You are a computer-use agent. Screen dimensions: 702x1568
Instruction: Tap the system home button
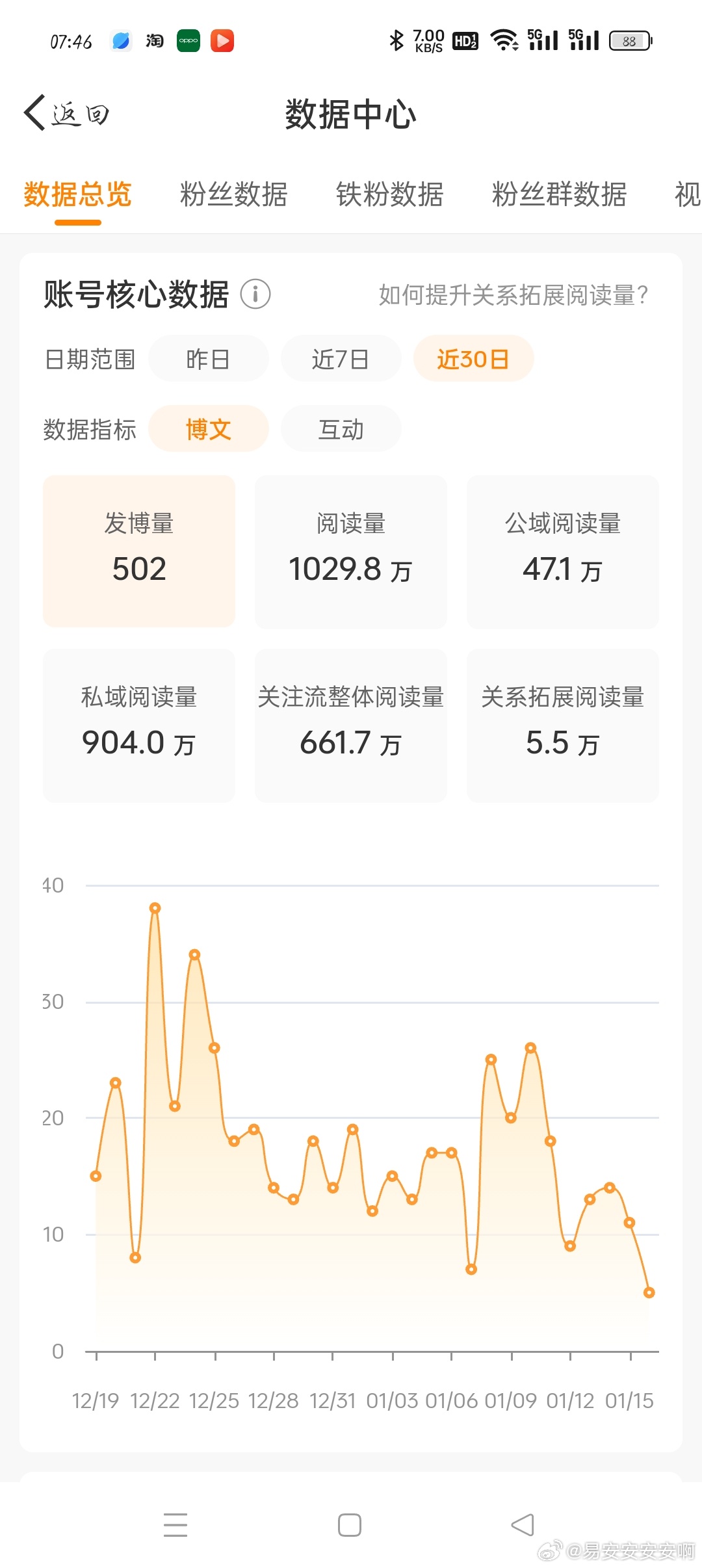point(350,1525)
